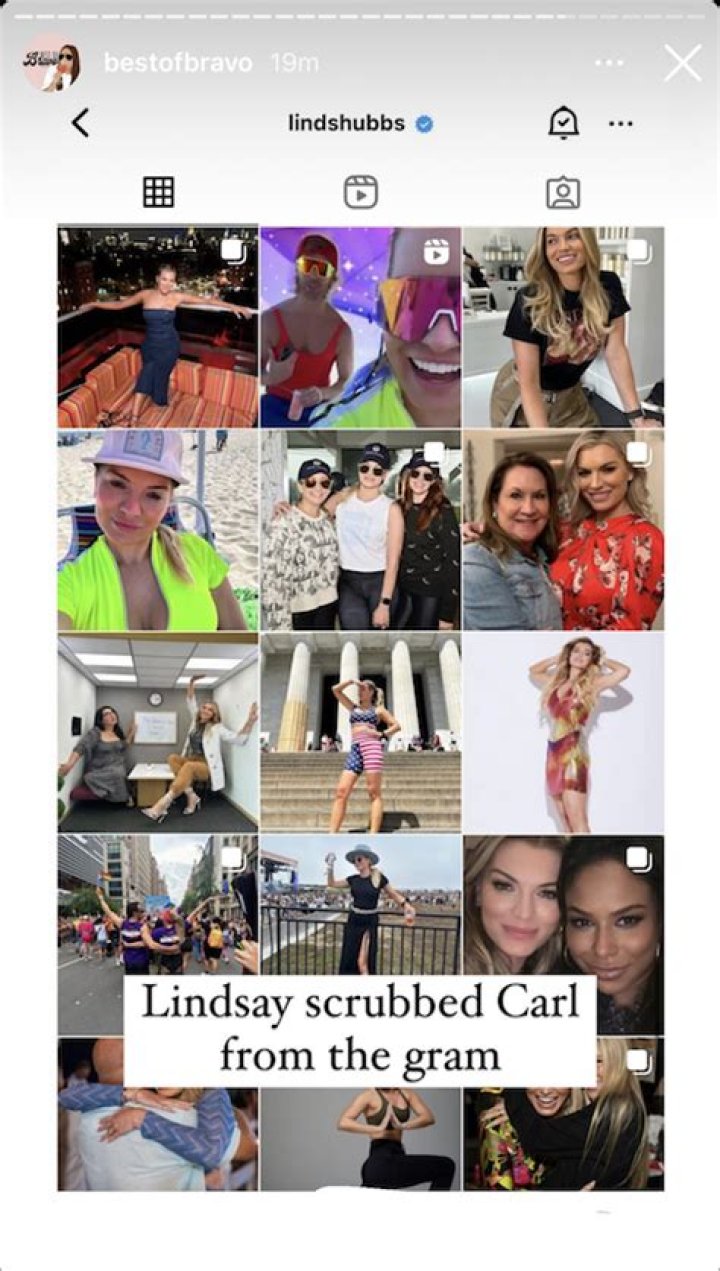Image resolution: width=720 pixels, height=1271 pixels.
Task: Tap the story progress bar at top
Action: tap(360, 18)
